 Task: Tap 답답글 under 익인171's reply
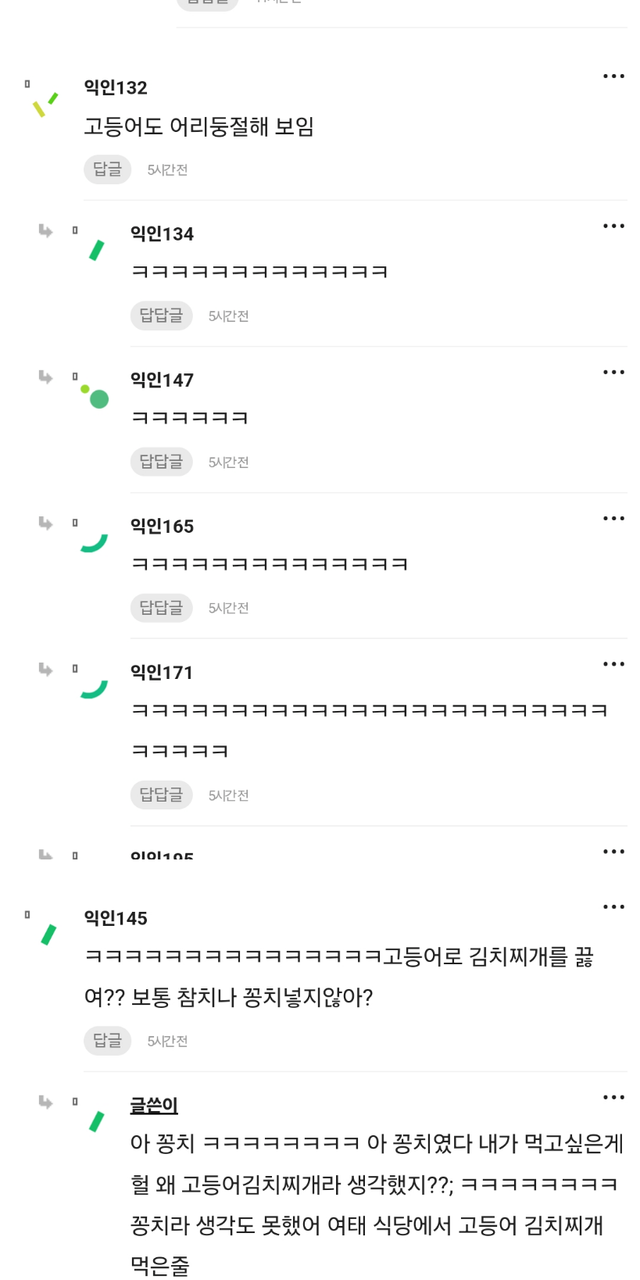(161, 795)
